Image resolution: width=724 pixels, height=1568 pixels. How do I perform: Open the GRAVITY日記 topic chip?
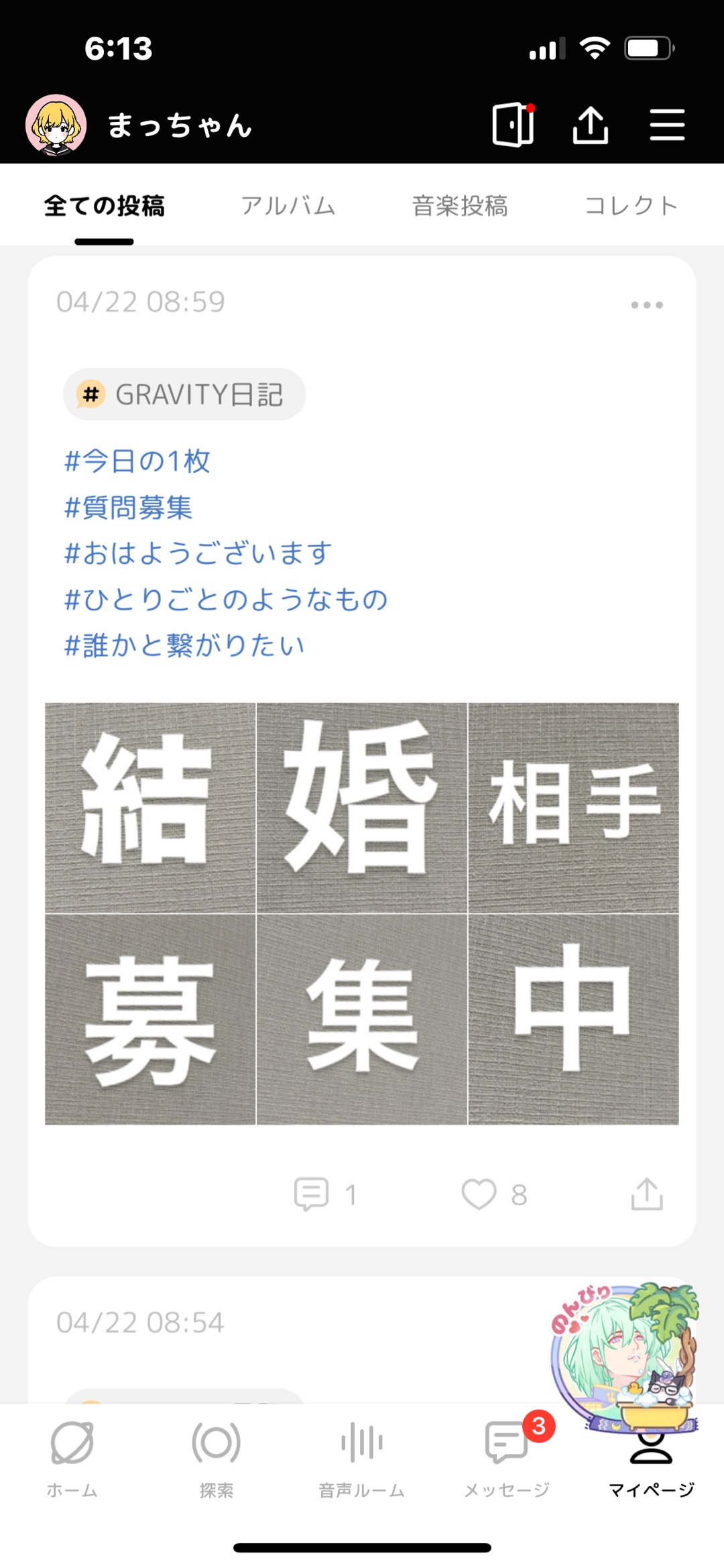[184, 394]
